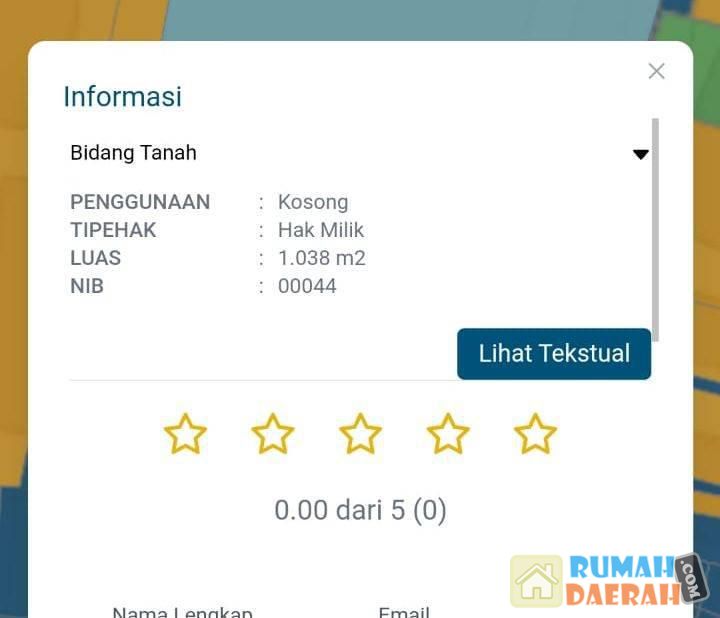Screen dimensions: 720x618
Task: Rate four stars
Action: [448, 435]
